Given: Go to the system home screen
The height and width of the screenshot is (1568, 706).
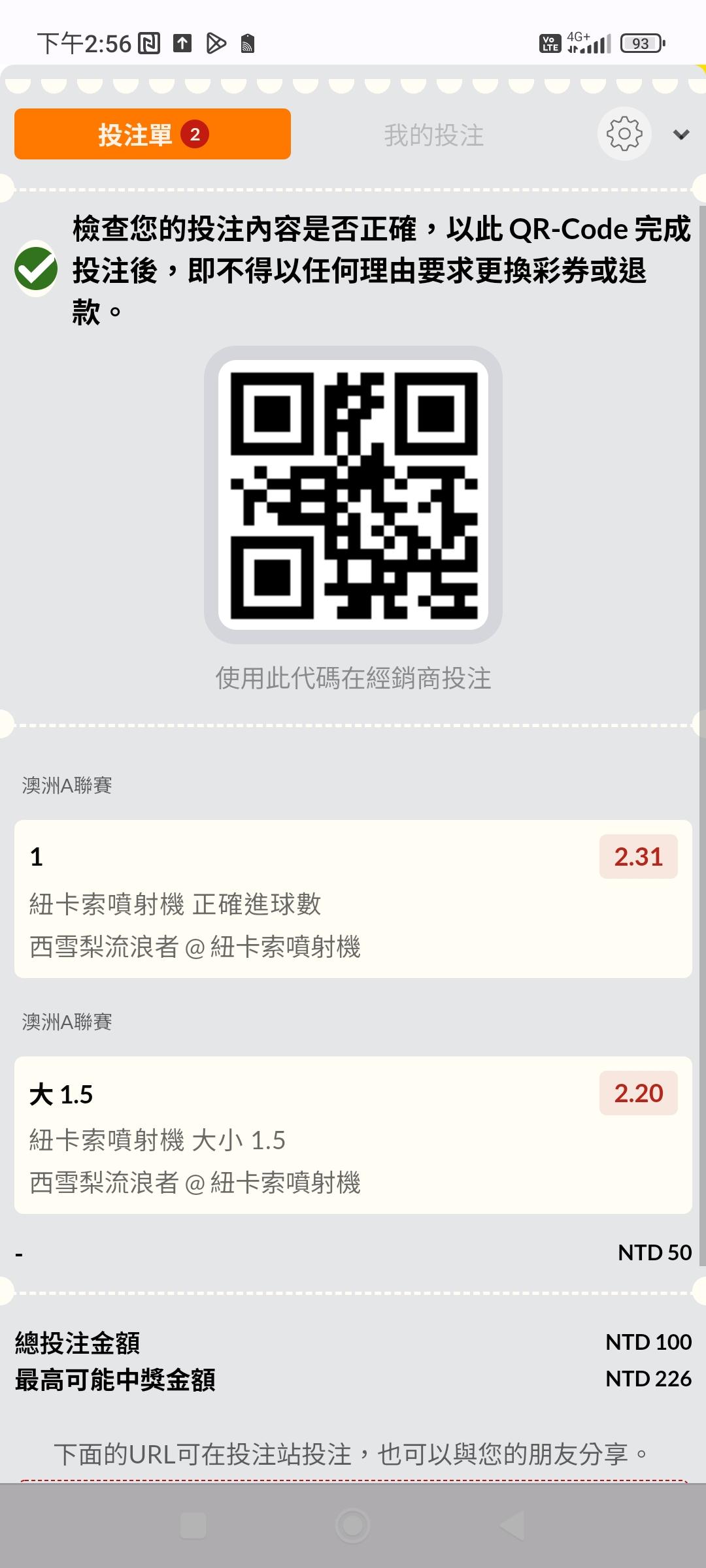Looking at the screenshot, I should tap(353, 1526).
